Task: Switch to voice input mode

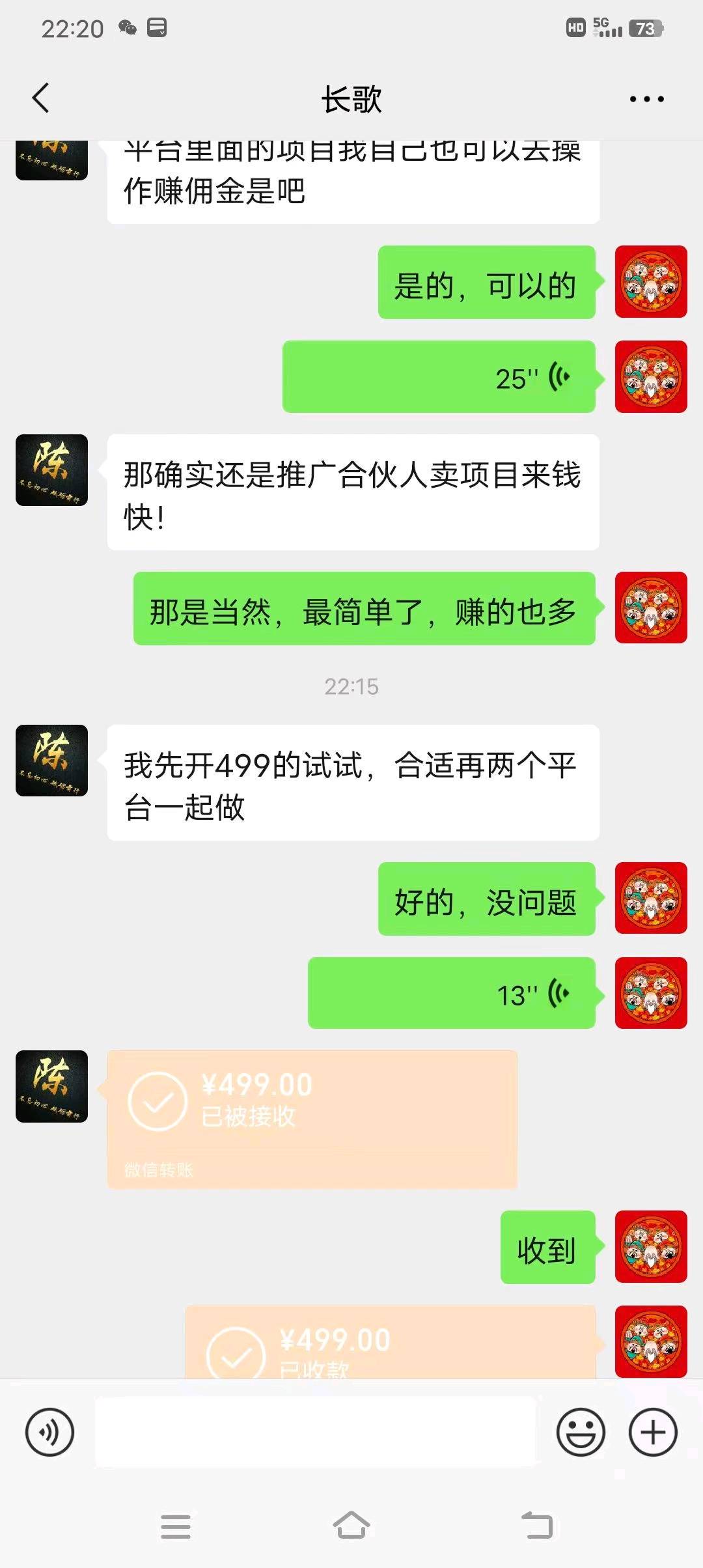Action: point(49,1433)
